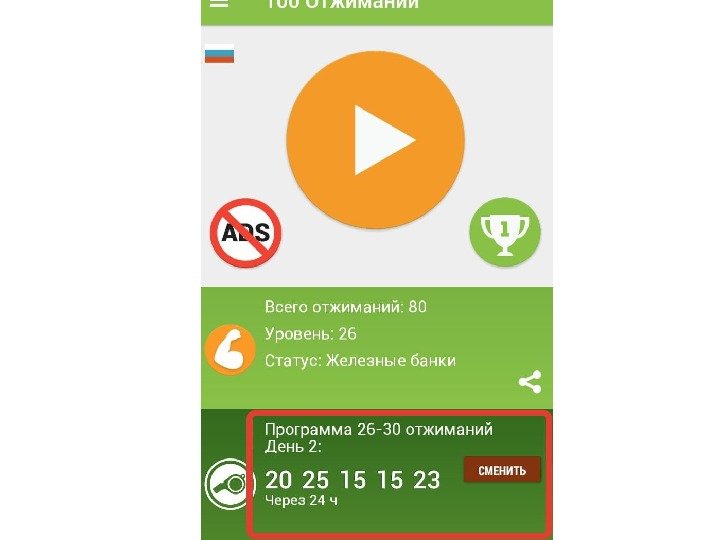This screenshot has height=540, width=720.
Task: Open achievements with the trophy button
Action: pos(505,231)
